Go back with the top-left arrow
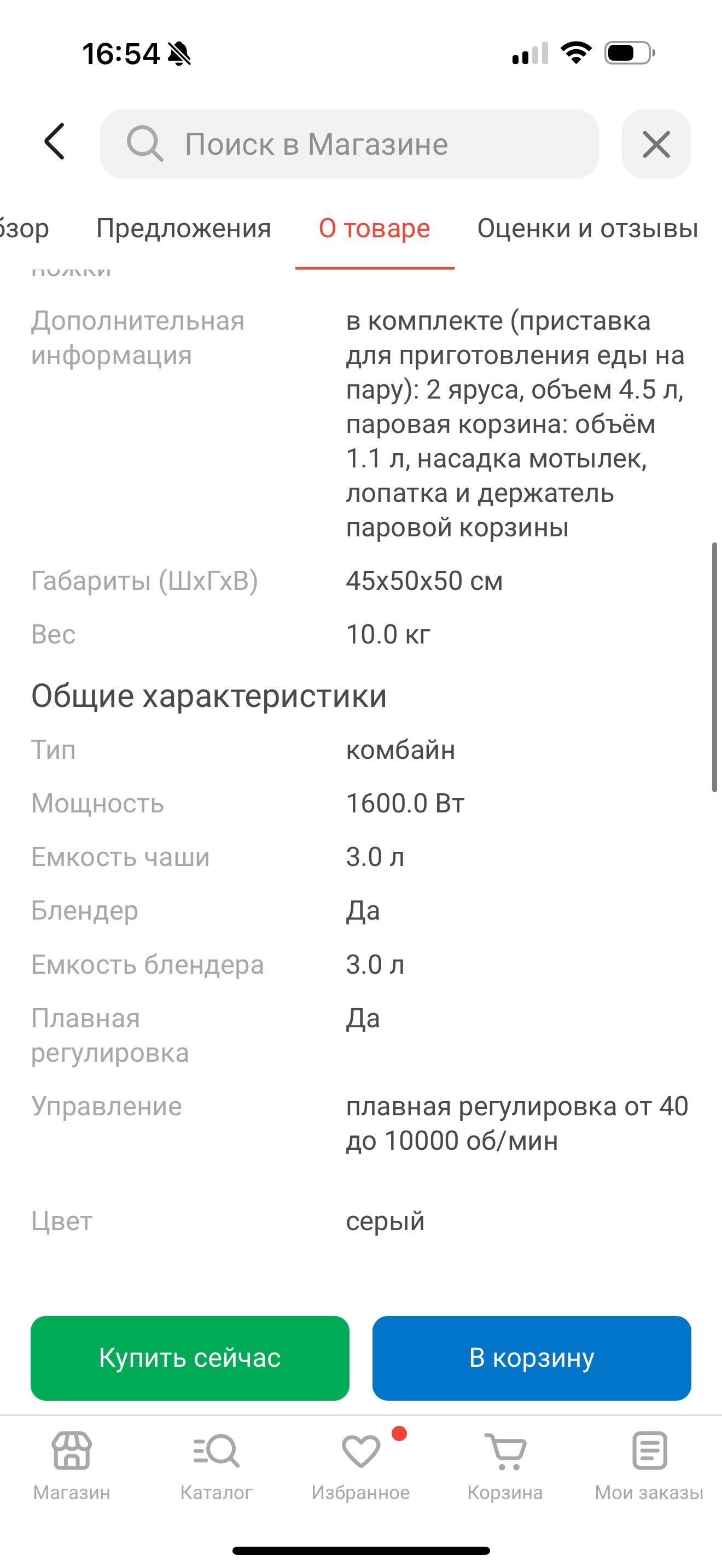The width and height of the screenshot is (722, 1568). coord(55,142)
